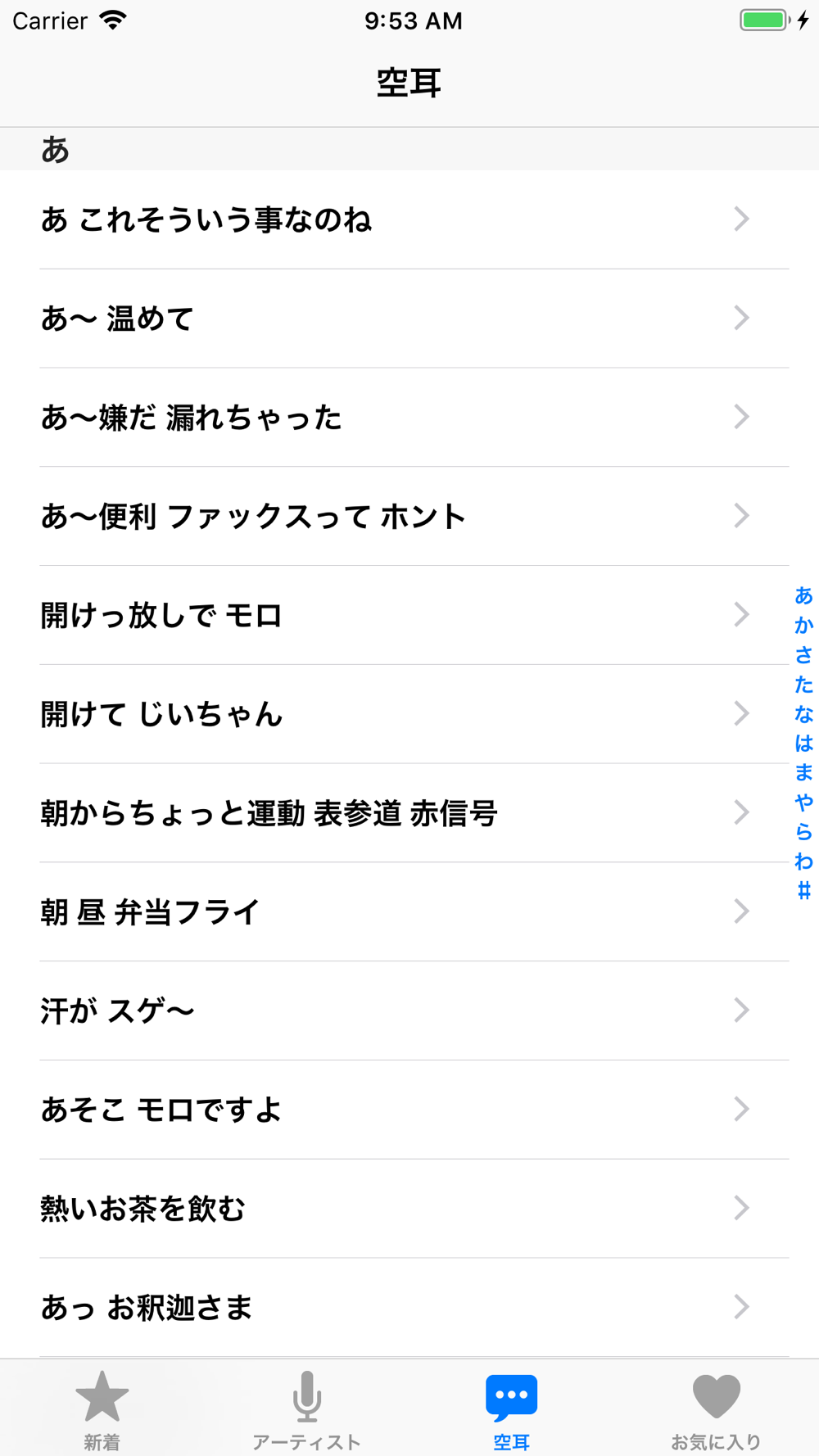
Task: Select 朝 昼 弁当フライ
Action: [x=393, y=911]
